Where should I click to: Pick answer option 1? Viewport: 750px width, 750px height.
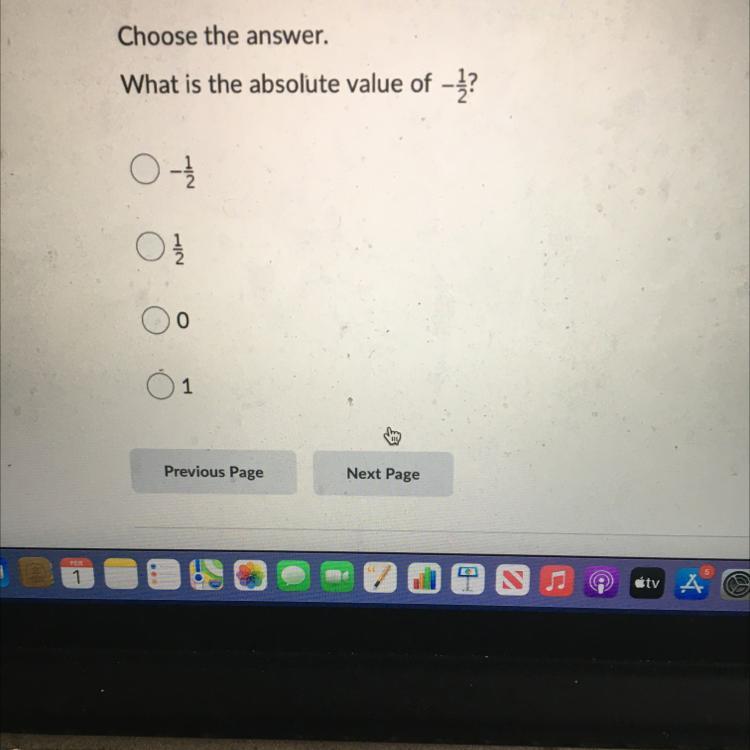click(x=160, y=384)
